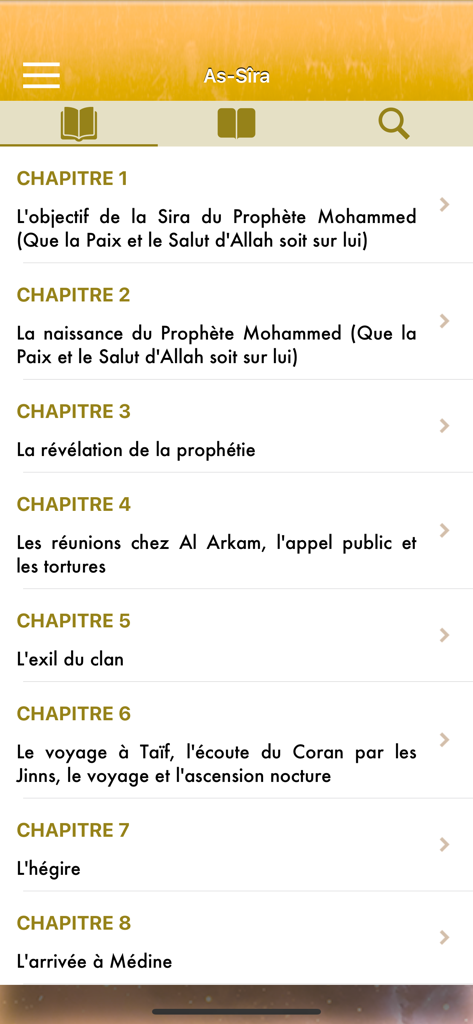View Chapitre 7 L'hégire

pyautogui.click(x=236, y=844)
